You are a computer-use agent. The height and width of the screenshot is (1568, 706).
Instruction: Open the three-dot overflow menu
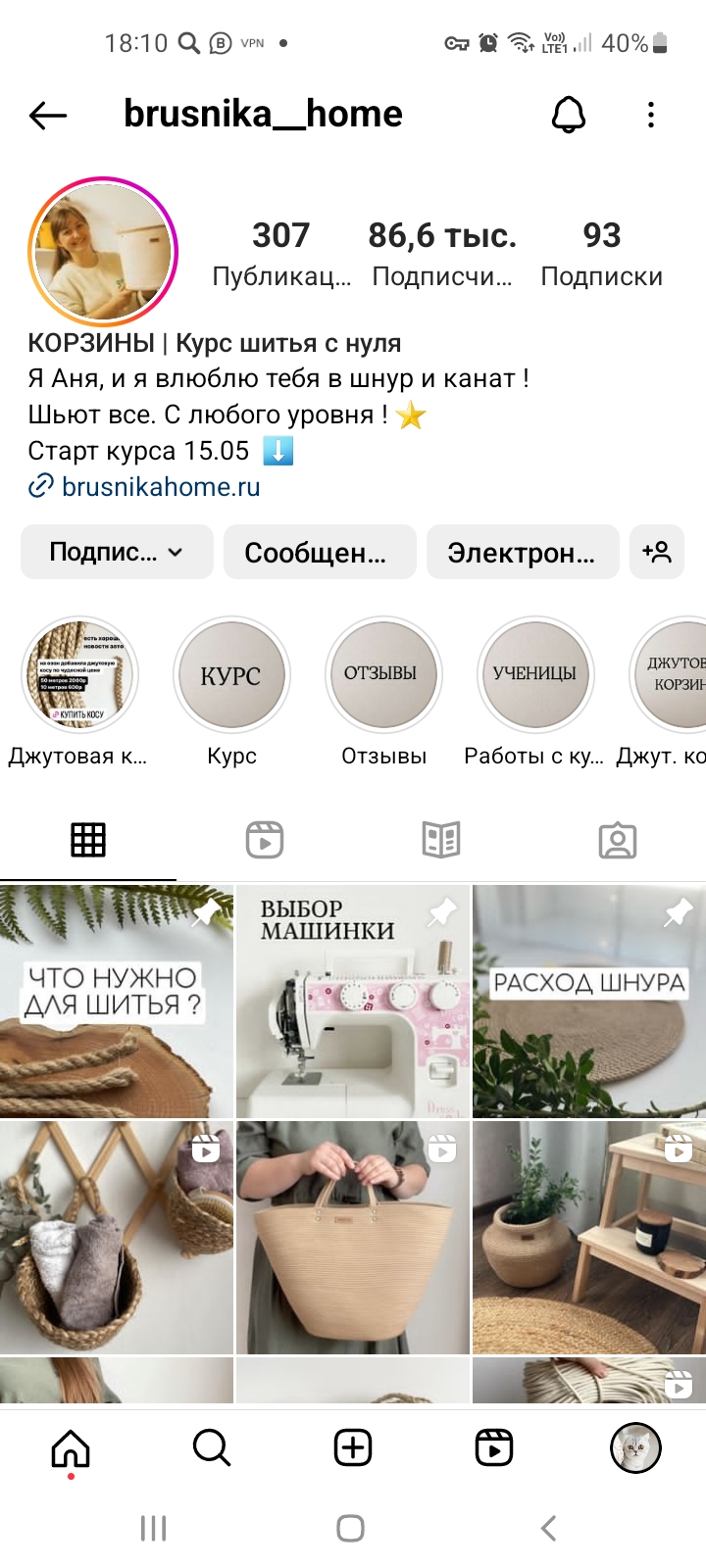[x=651, y=115]
